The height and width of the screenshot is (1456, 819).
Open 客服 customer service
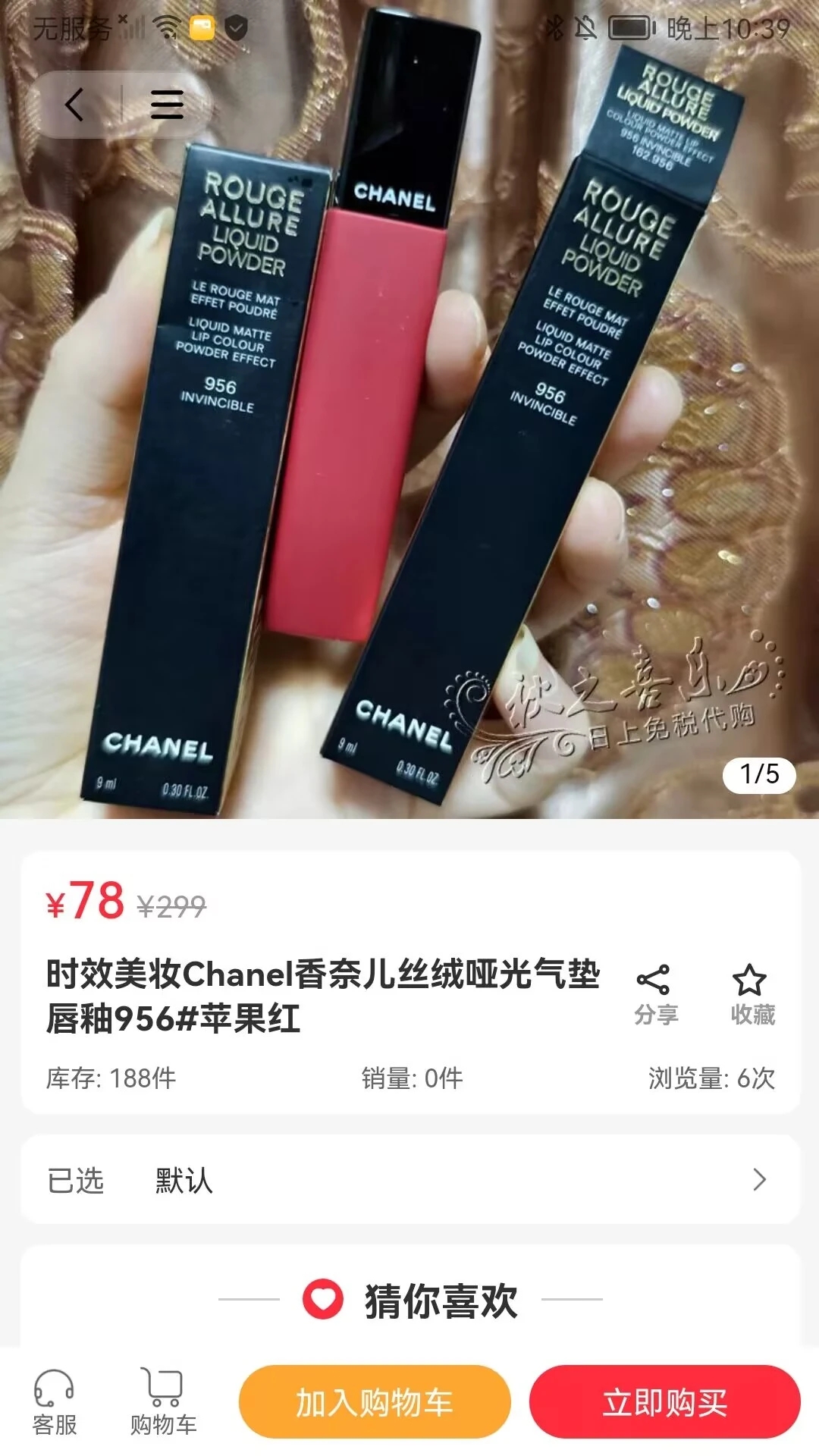[55, 1403]
